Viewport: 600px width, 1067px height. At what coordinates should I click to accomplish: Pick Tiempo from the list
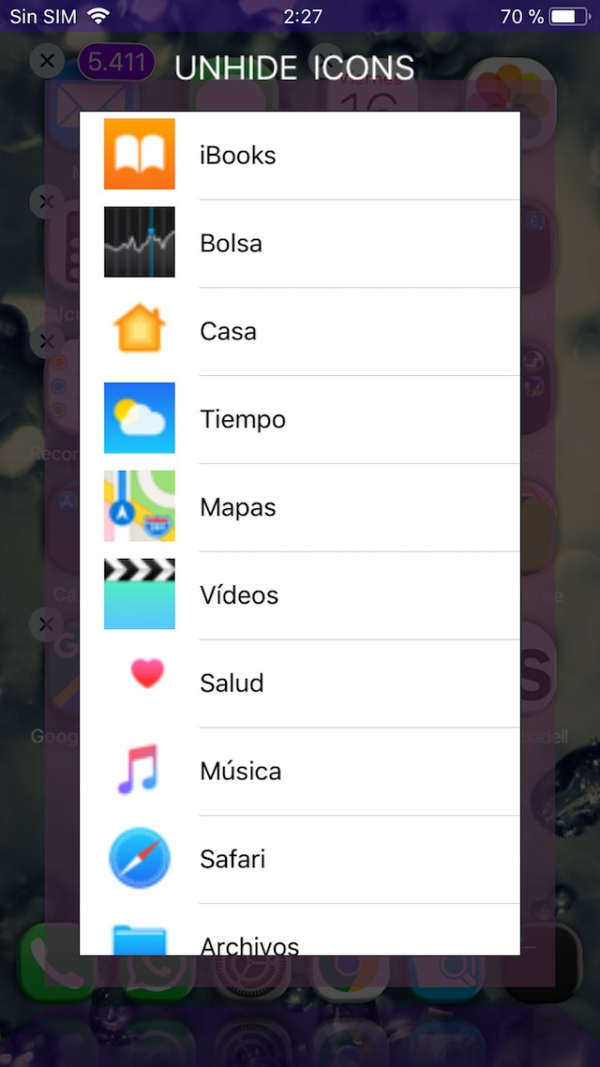coord(300,419)
